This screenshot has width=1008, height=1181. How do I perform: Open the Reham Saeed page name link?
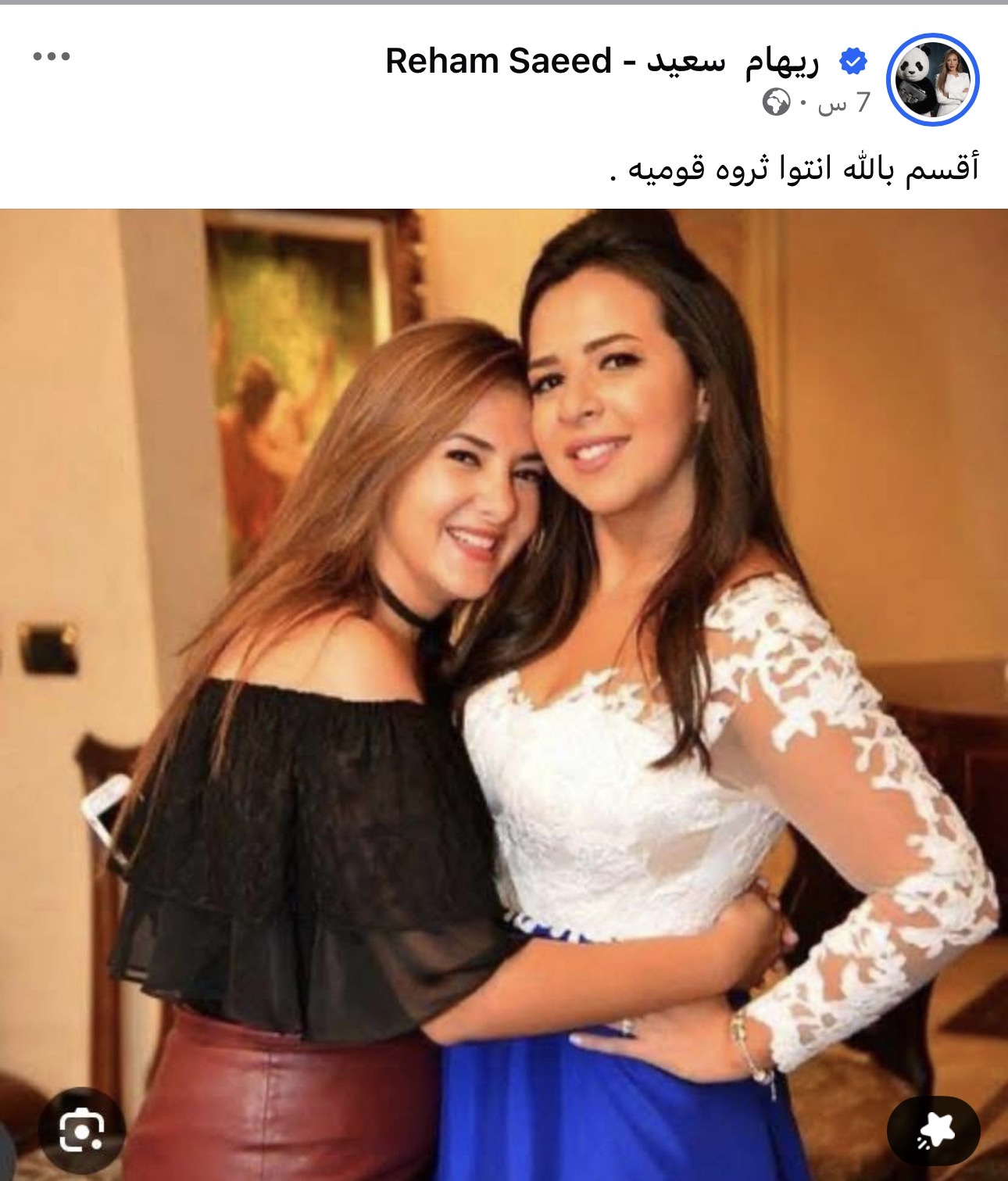click(602, 61)
